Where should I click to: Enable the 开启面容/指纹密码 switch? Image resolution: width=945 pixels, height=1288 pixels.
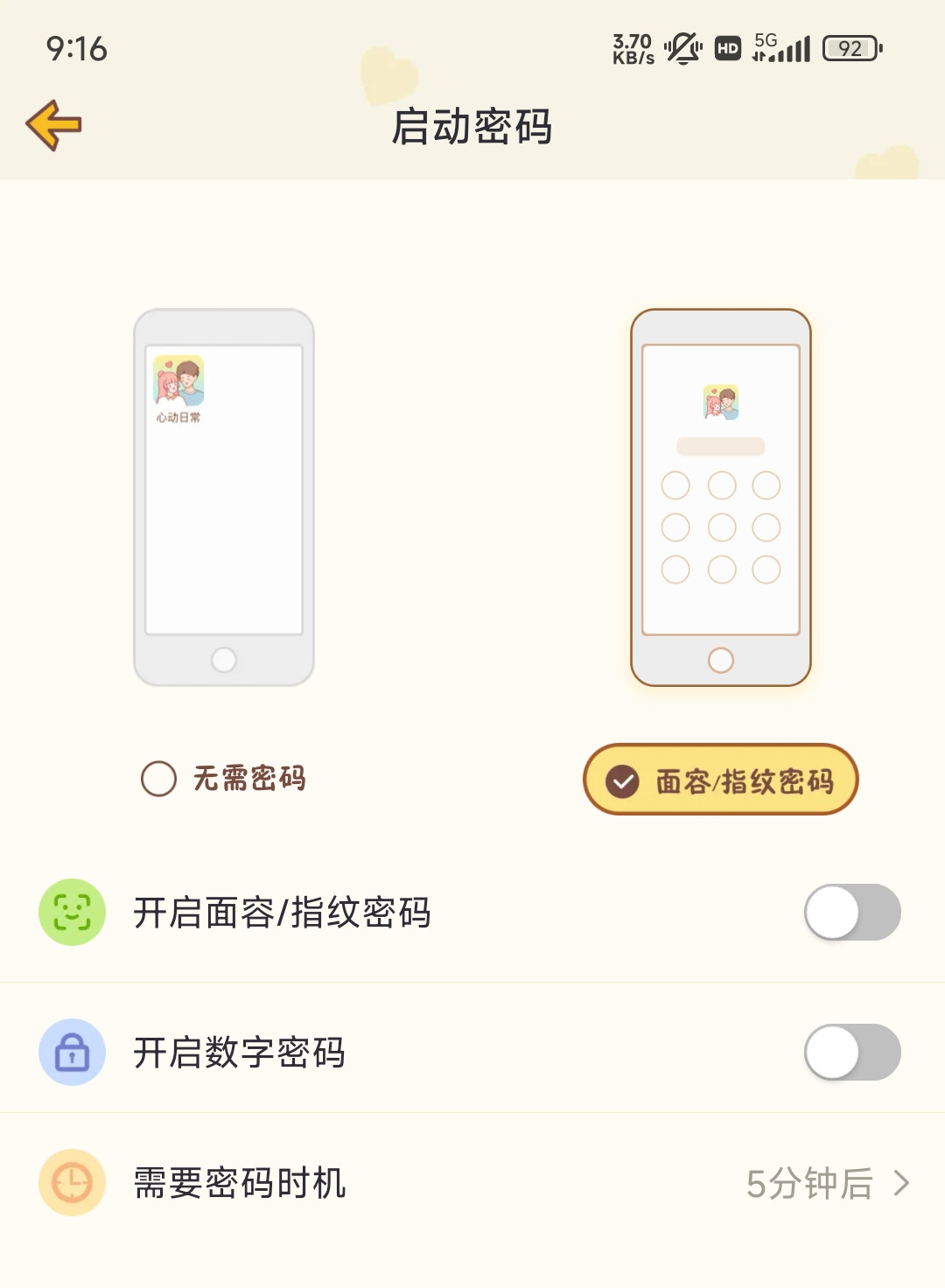tap(851, 913)
